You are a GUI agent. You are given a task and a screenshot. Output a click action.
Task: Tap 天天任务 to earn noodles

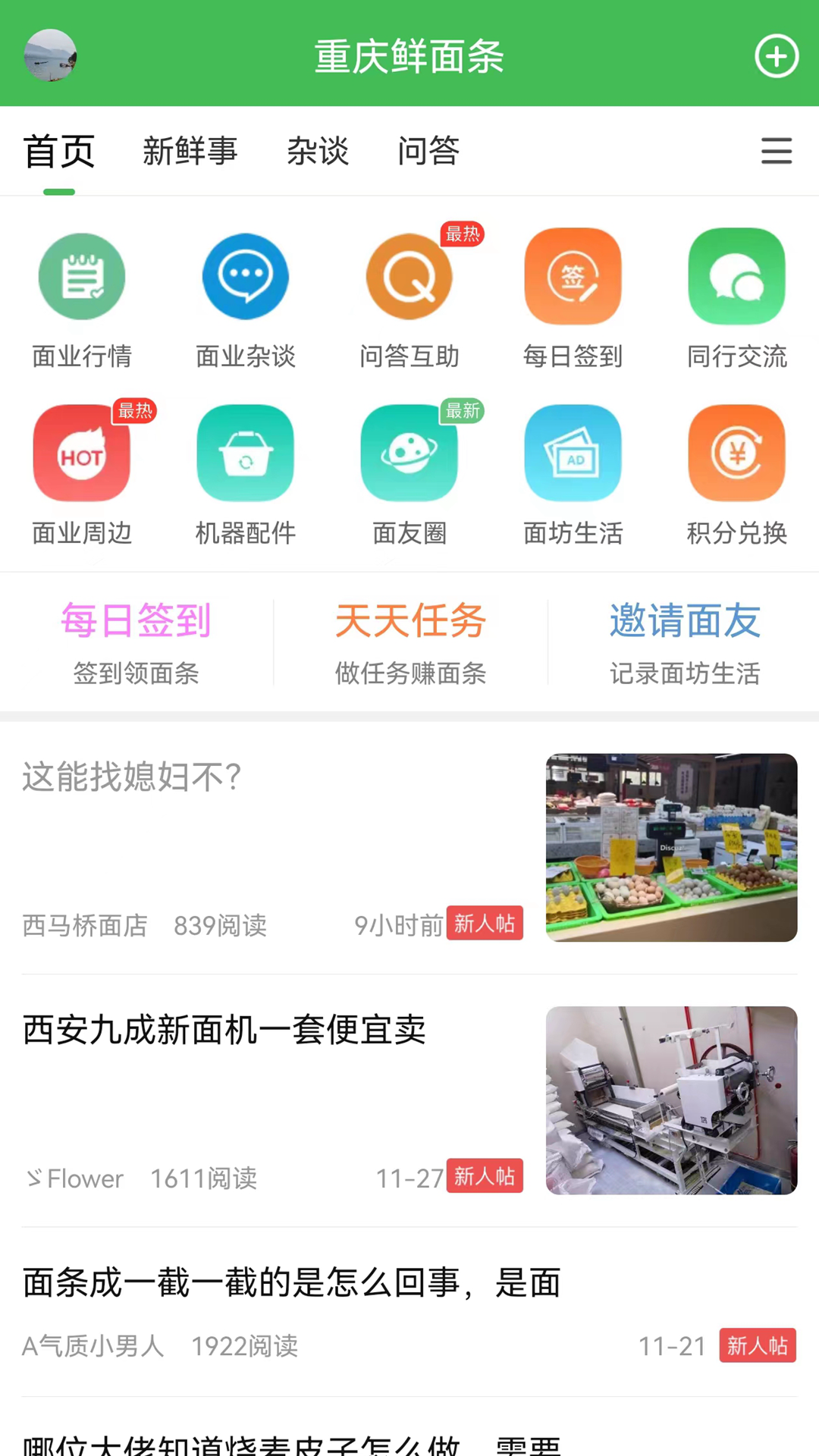click(x=410, y=641)
